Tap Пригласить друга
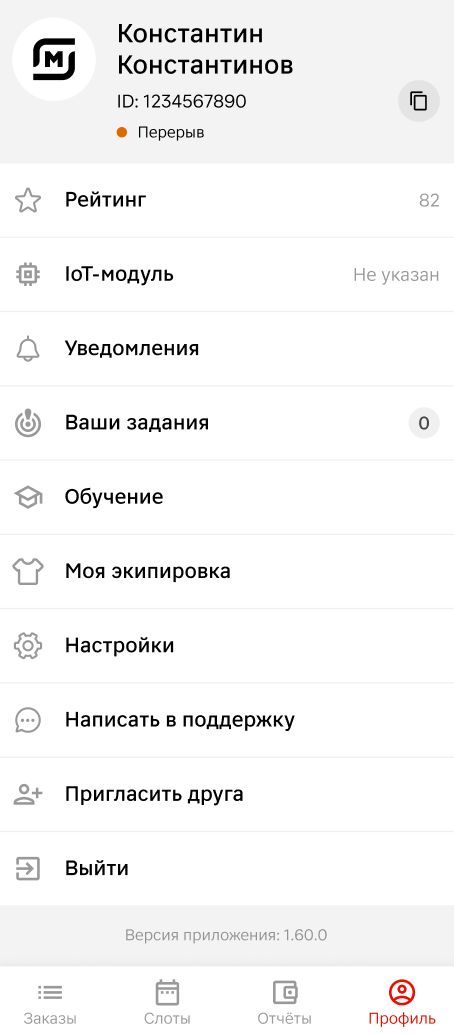454x1034 pixels. pyautogui.click(x=227, y=795)
